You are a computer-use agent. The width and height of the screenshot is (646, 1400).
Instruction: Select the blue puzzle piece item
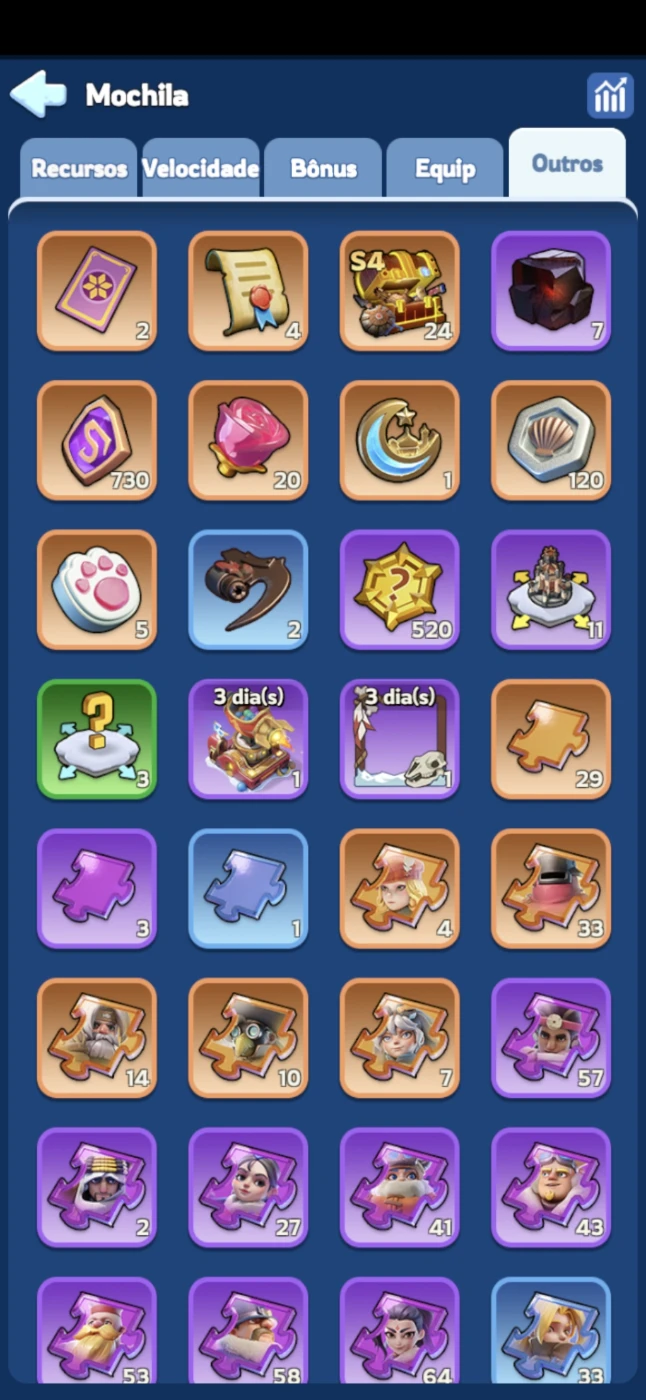point(248,888)
